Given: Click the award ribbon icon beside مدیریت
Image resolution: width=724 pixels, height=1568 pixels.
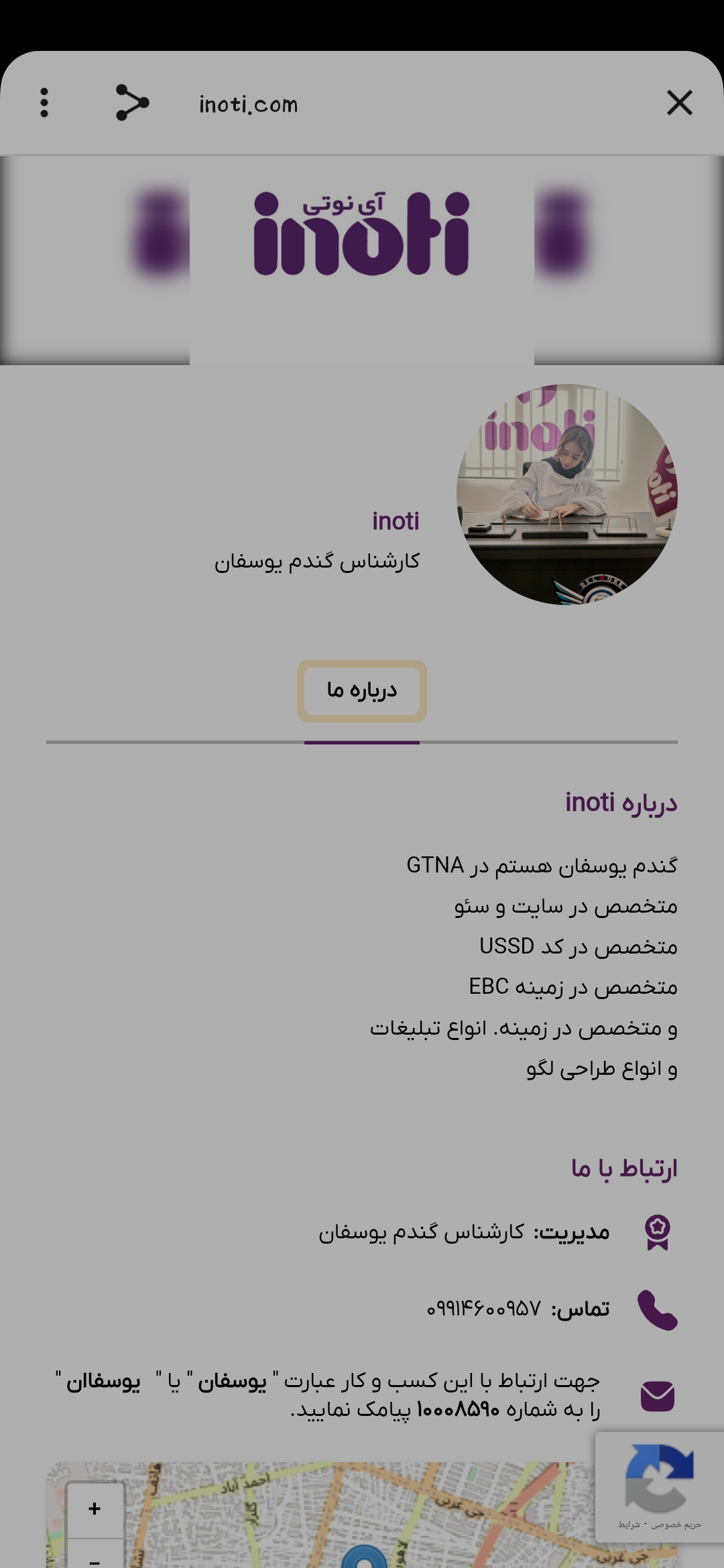Looking at the screenshot, I should point(658,1231).
